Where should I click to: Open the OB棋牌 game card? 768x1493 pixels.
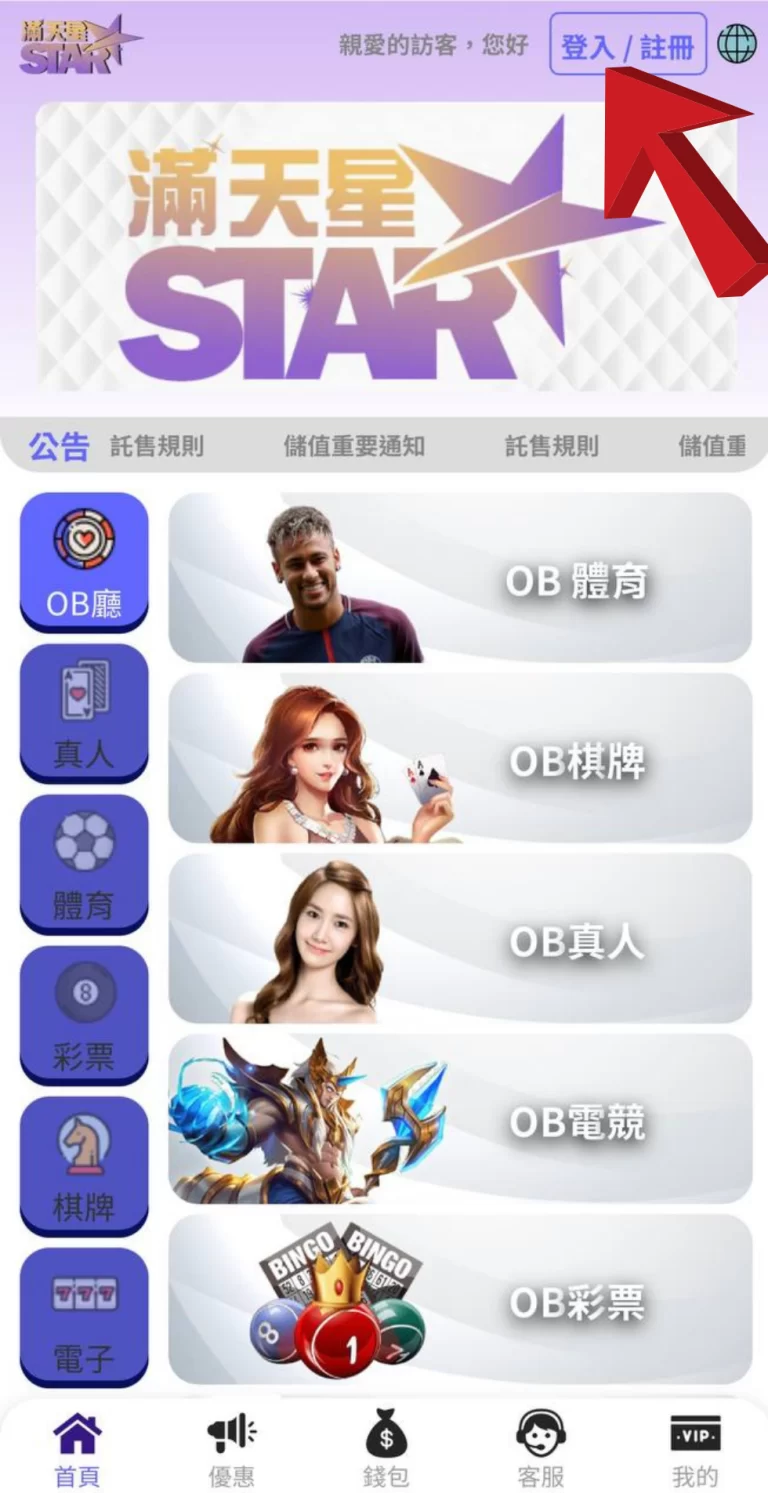pyautogui.click(x=460, y=758)
